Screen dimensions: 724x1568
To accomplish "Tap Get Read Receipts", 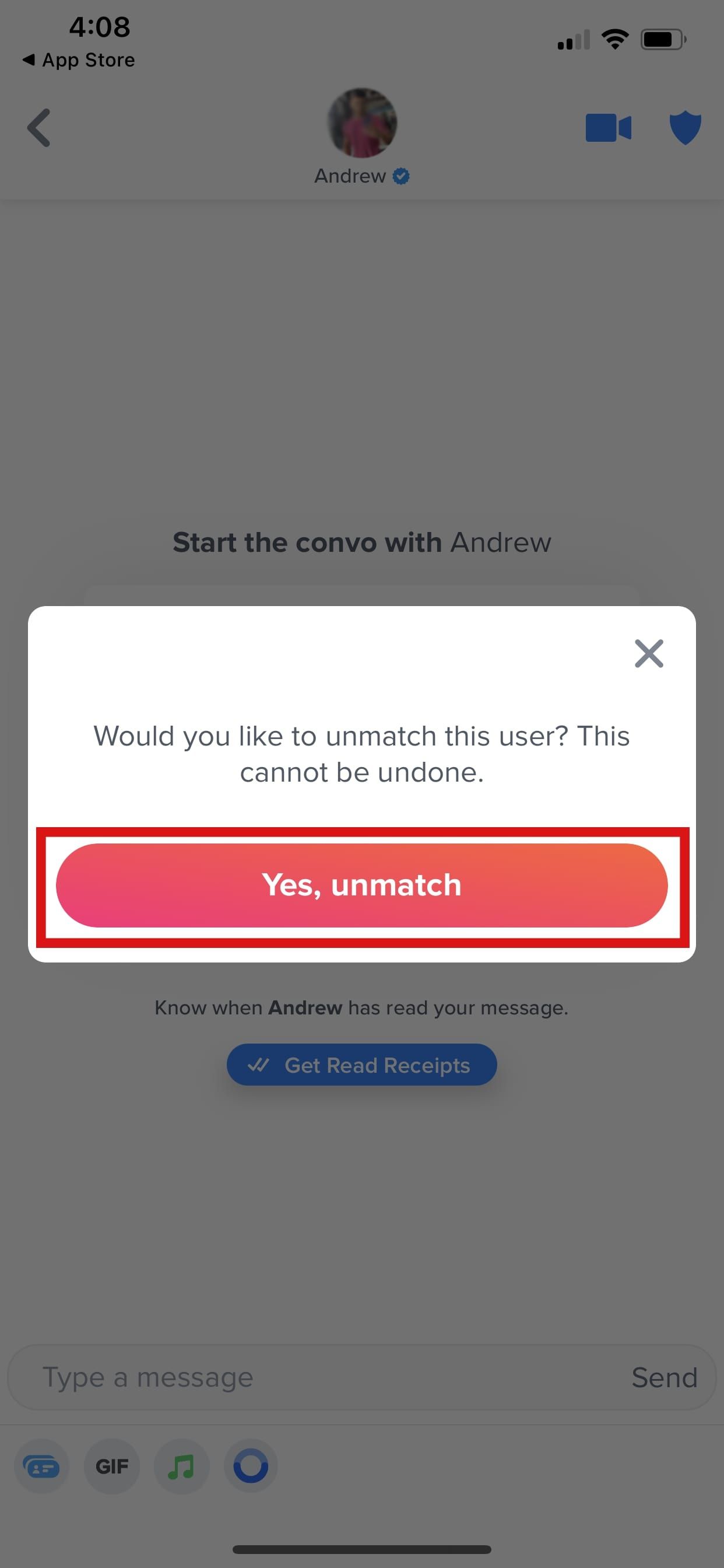I will (x=361, y=1065).
